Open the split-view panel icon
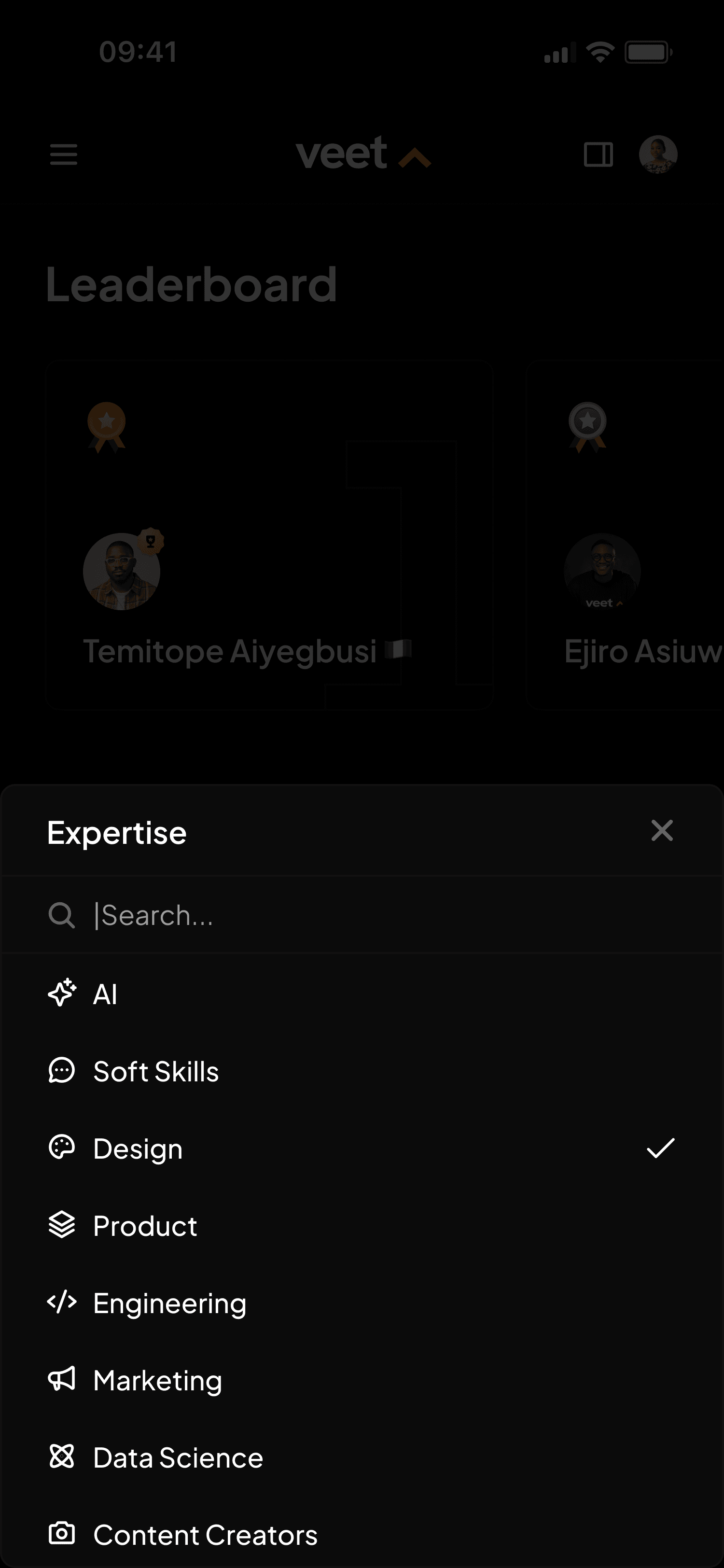 point(598,155)
